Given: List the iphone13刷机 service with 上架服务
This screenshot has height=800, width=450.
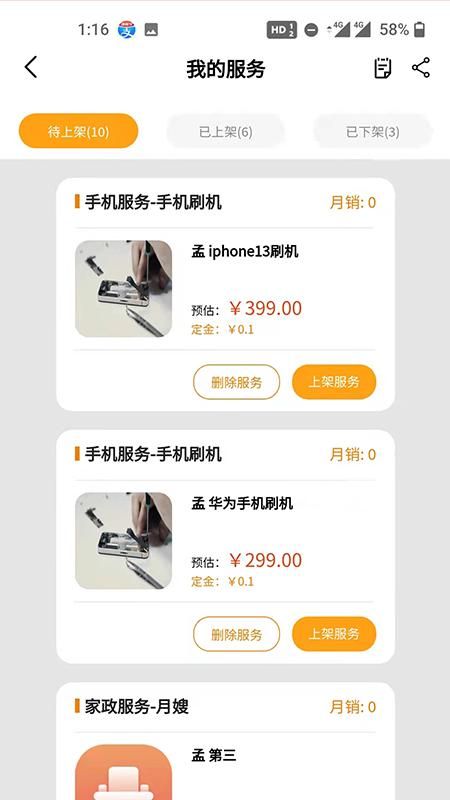Looking at the screenshot, I should pyautogui.click(x=334, y=382).
